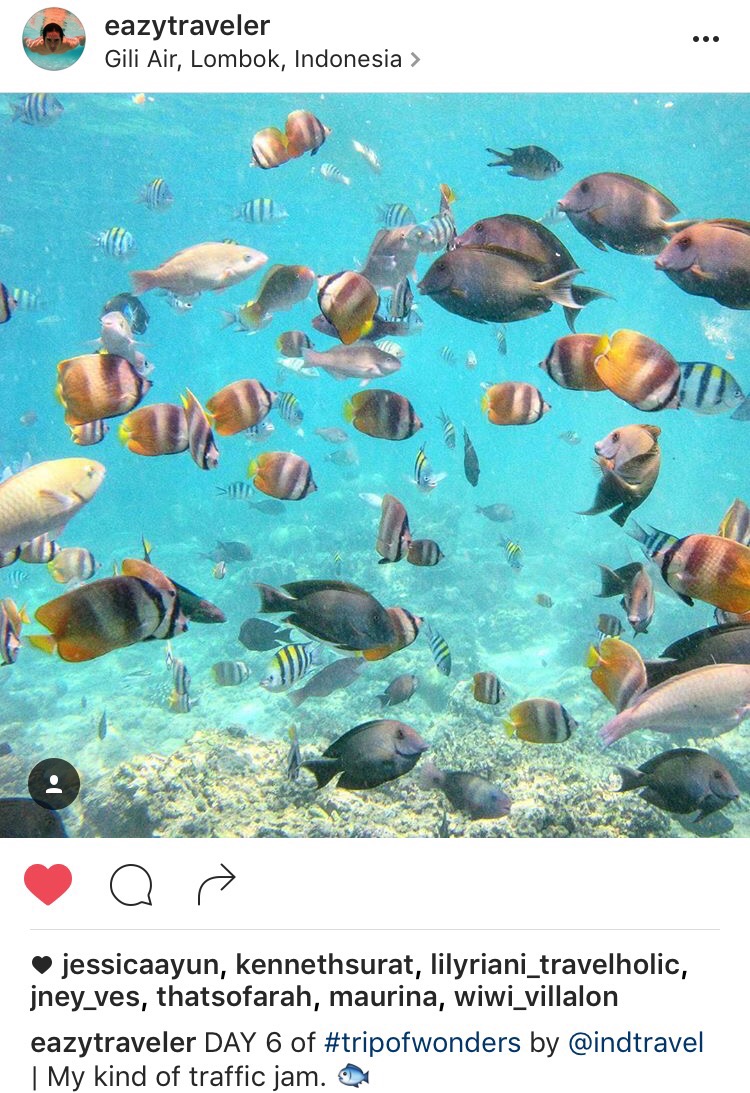Image resolution: width=750 pixels, height=1093 pixels.
Task: Share the post with the arrow icon
Action: (216, 884)
